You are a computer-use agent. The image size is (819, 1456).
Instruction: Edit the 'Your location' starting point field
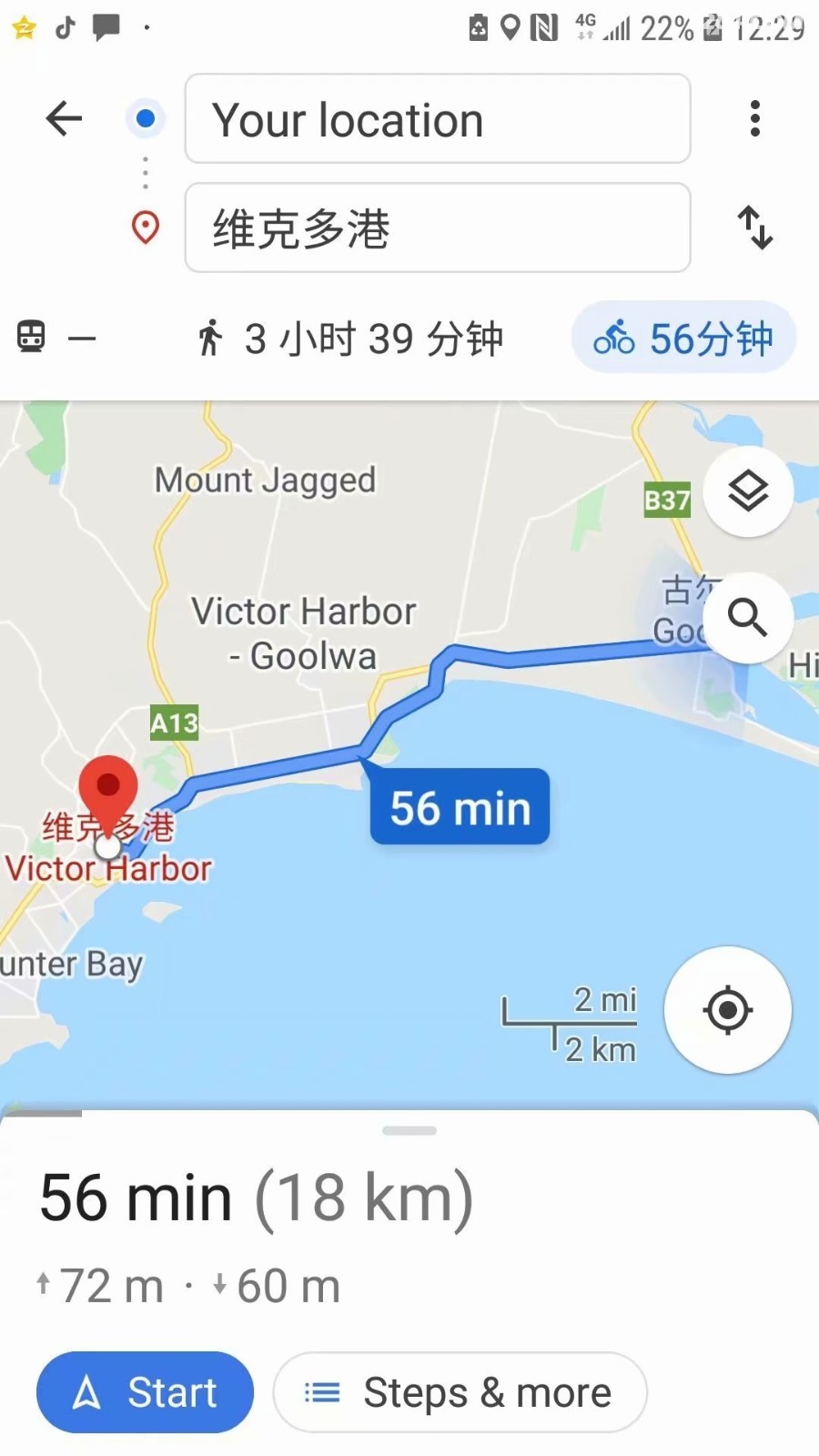tap(438, 118)
